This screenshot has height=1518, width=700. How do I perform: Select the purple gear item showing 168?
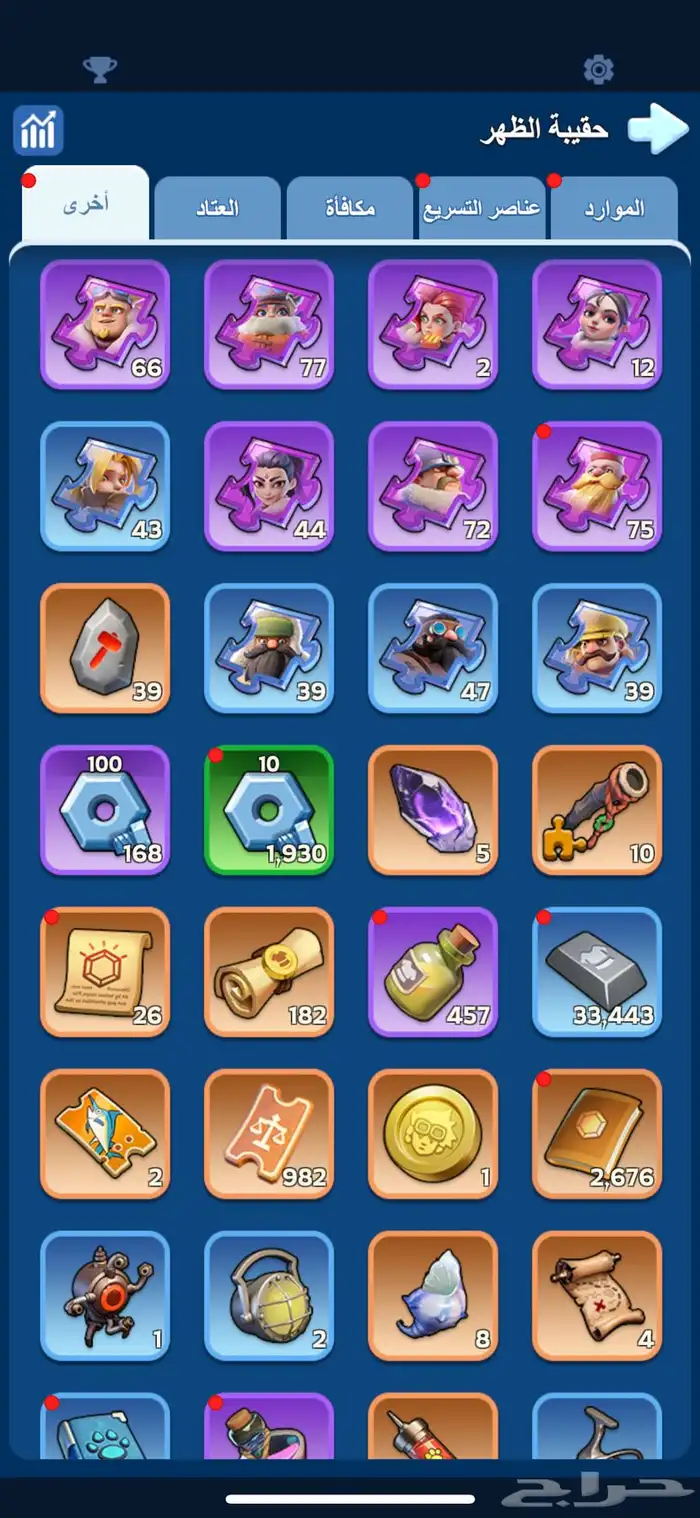[x=105, y=810]
